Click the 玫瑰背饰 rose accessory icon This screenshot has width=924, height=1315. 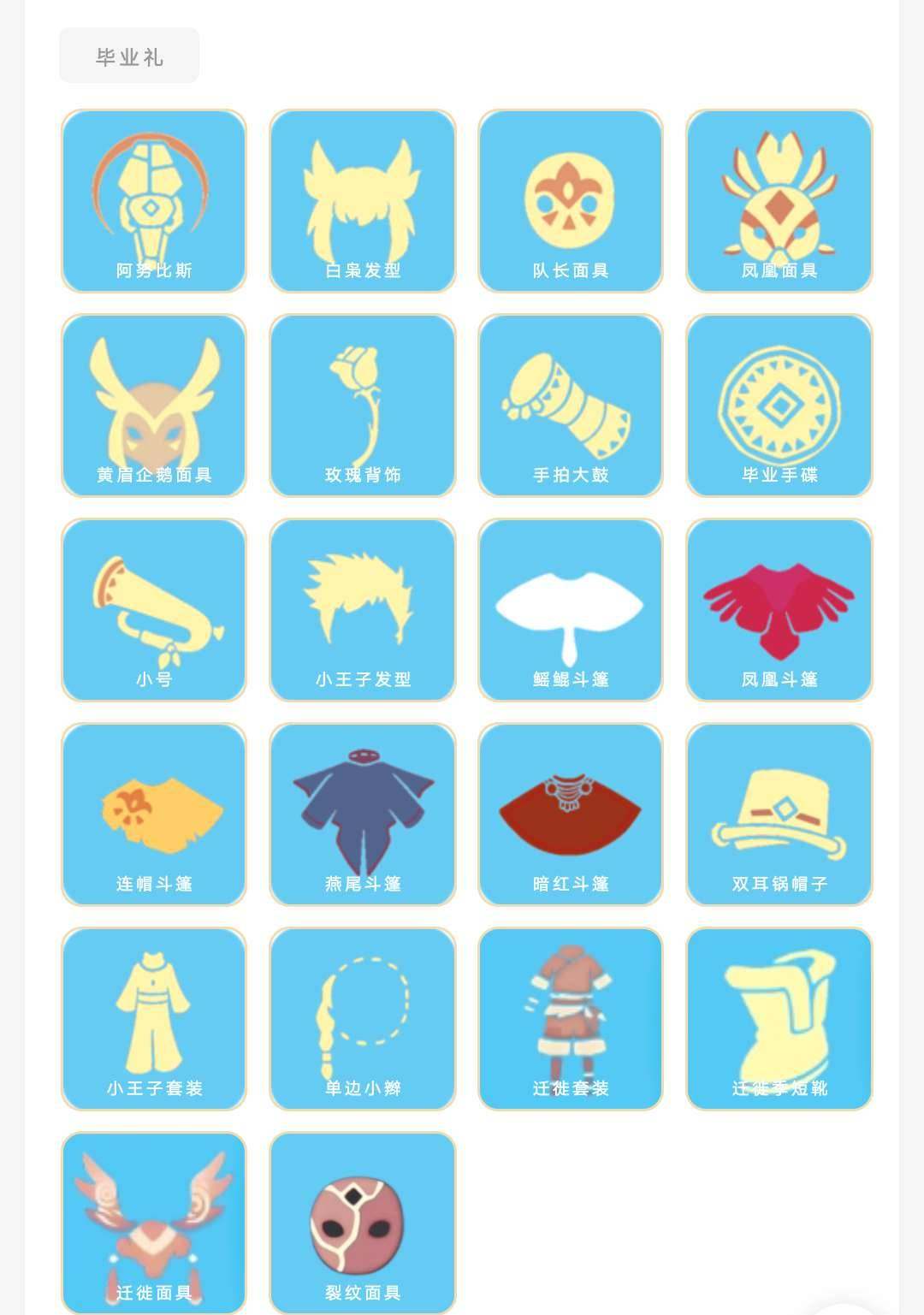361,406
